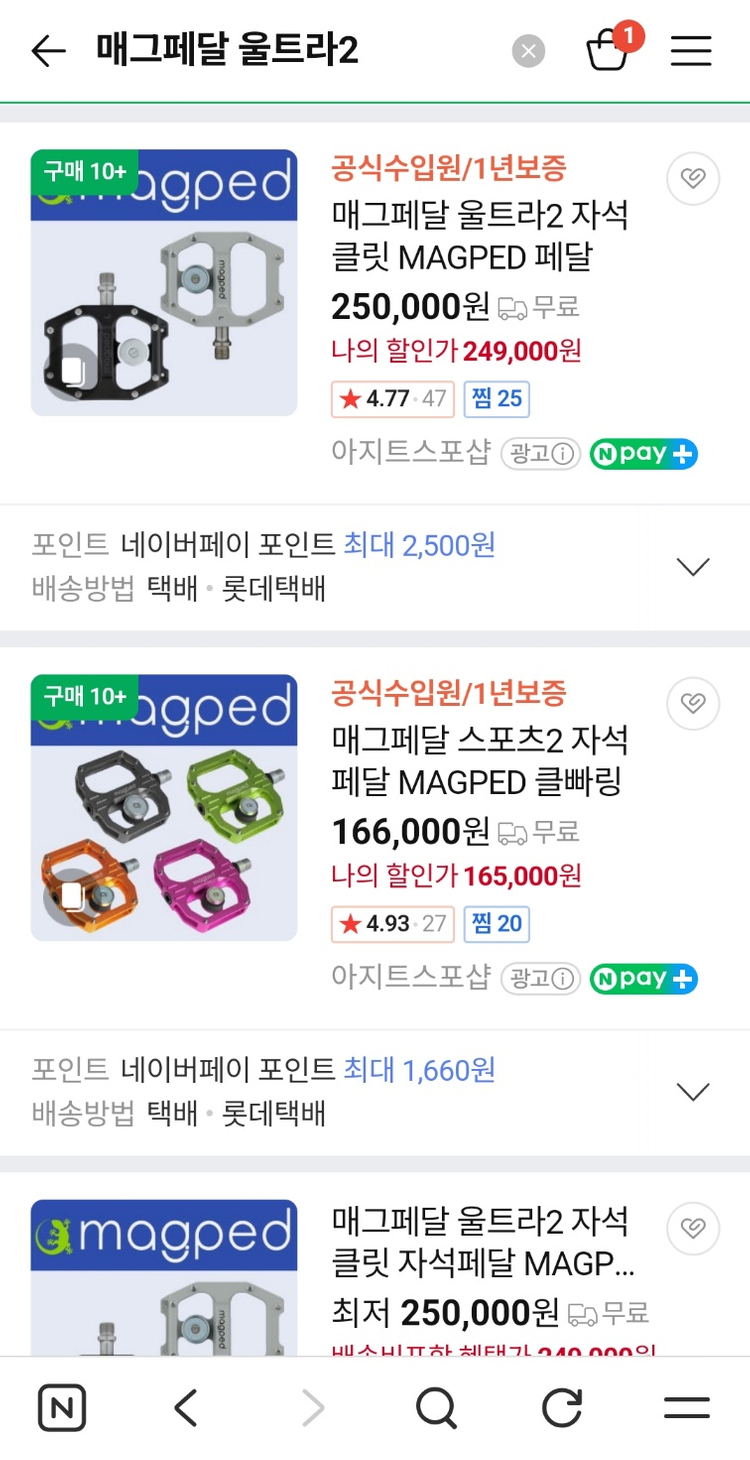Expand shipping details for 스포츠2 product
Screen dimensions: 750x1460
[693, 1091]
